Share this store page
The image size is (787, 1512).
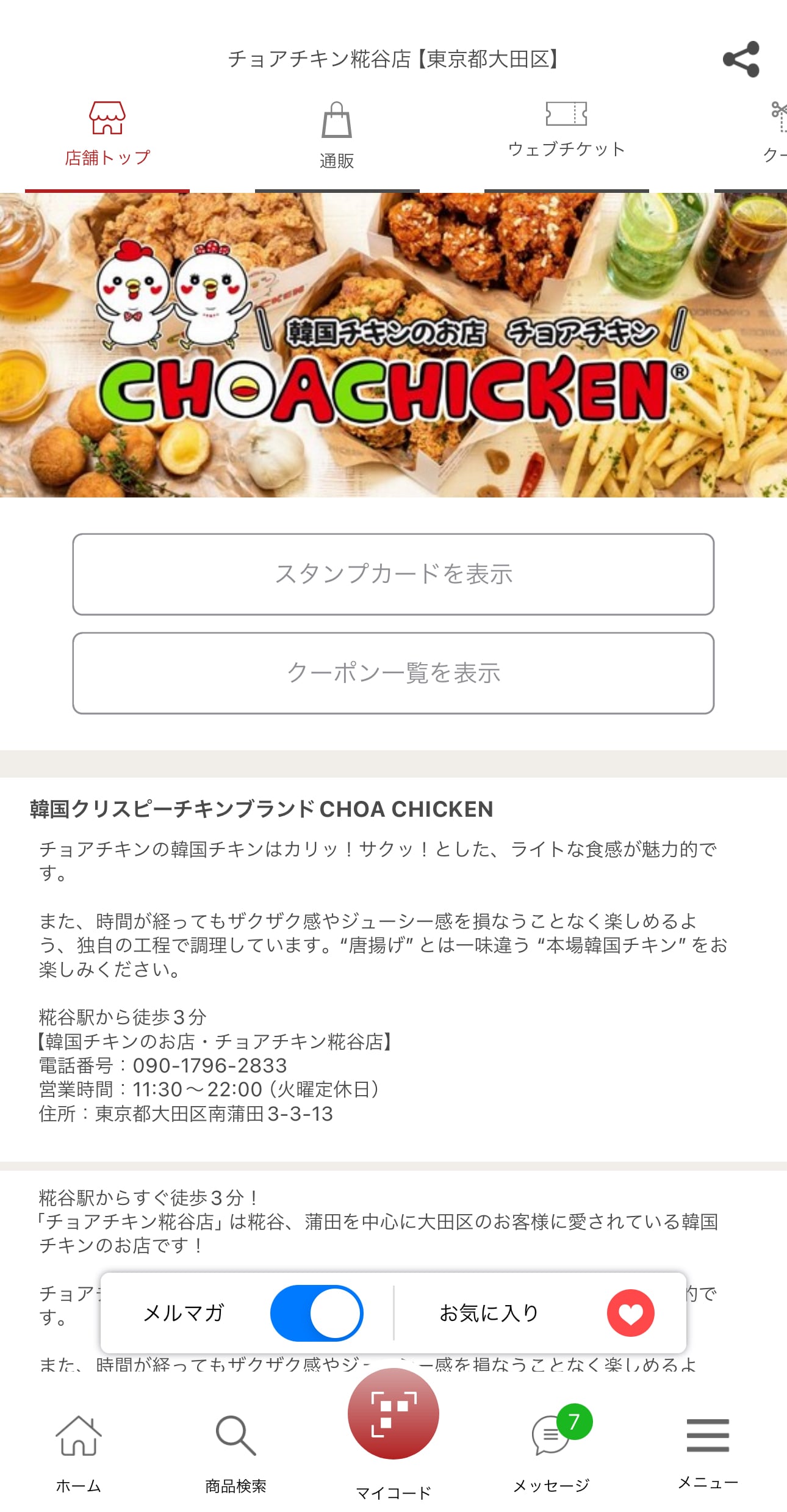tap(741, 59)
